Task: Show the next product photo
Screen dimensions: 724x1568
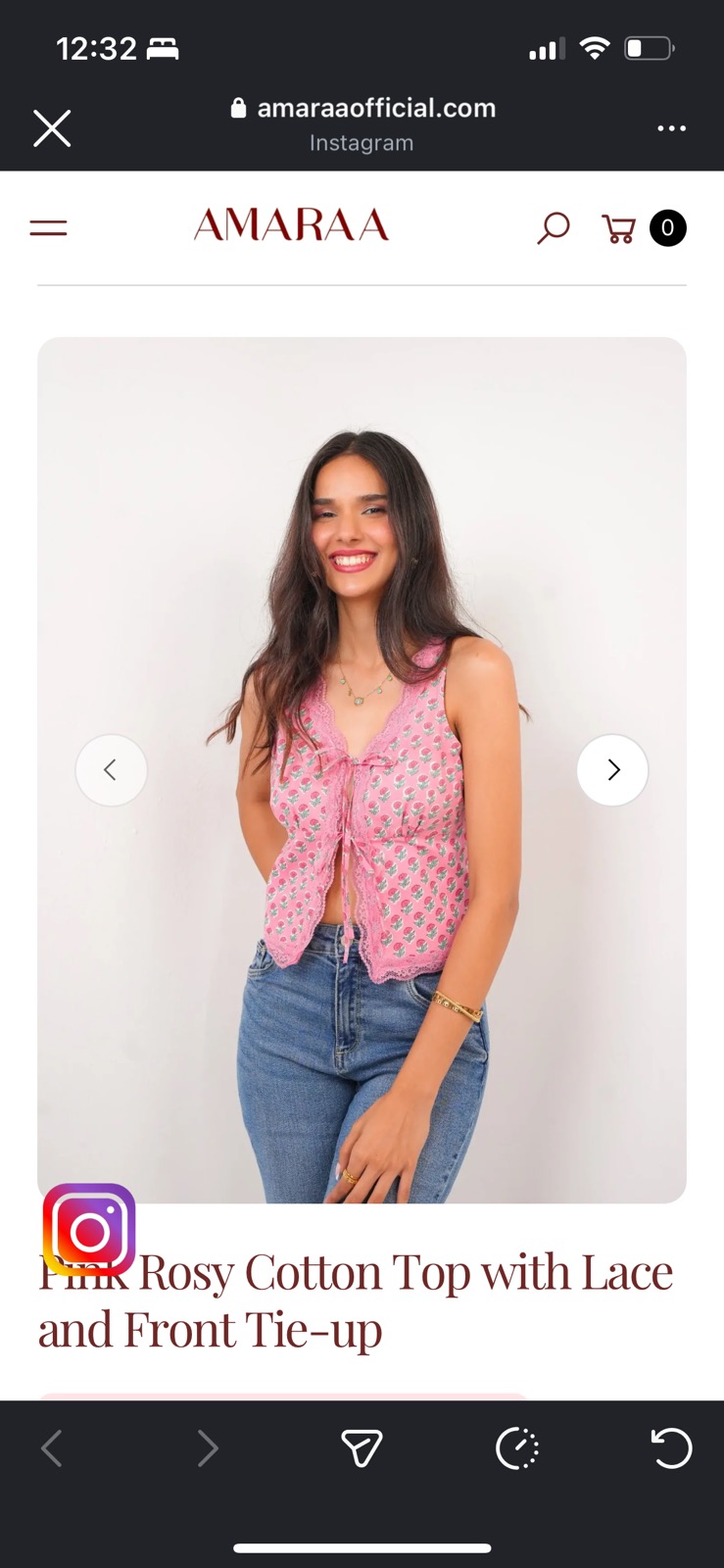Action: click(612, 770)
